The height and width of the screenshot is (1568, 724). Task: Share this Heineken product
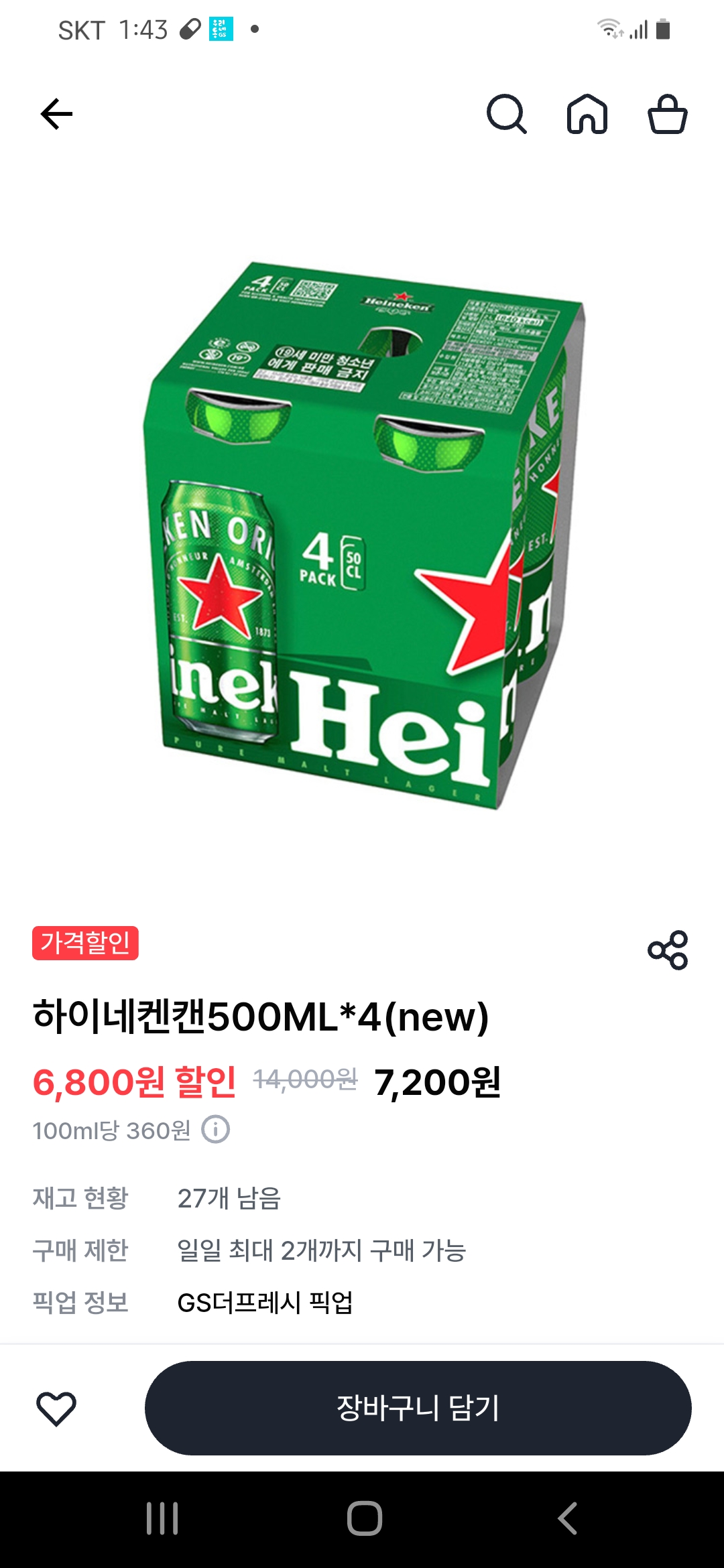[668, 950]
